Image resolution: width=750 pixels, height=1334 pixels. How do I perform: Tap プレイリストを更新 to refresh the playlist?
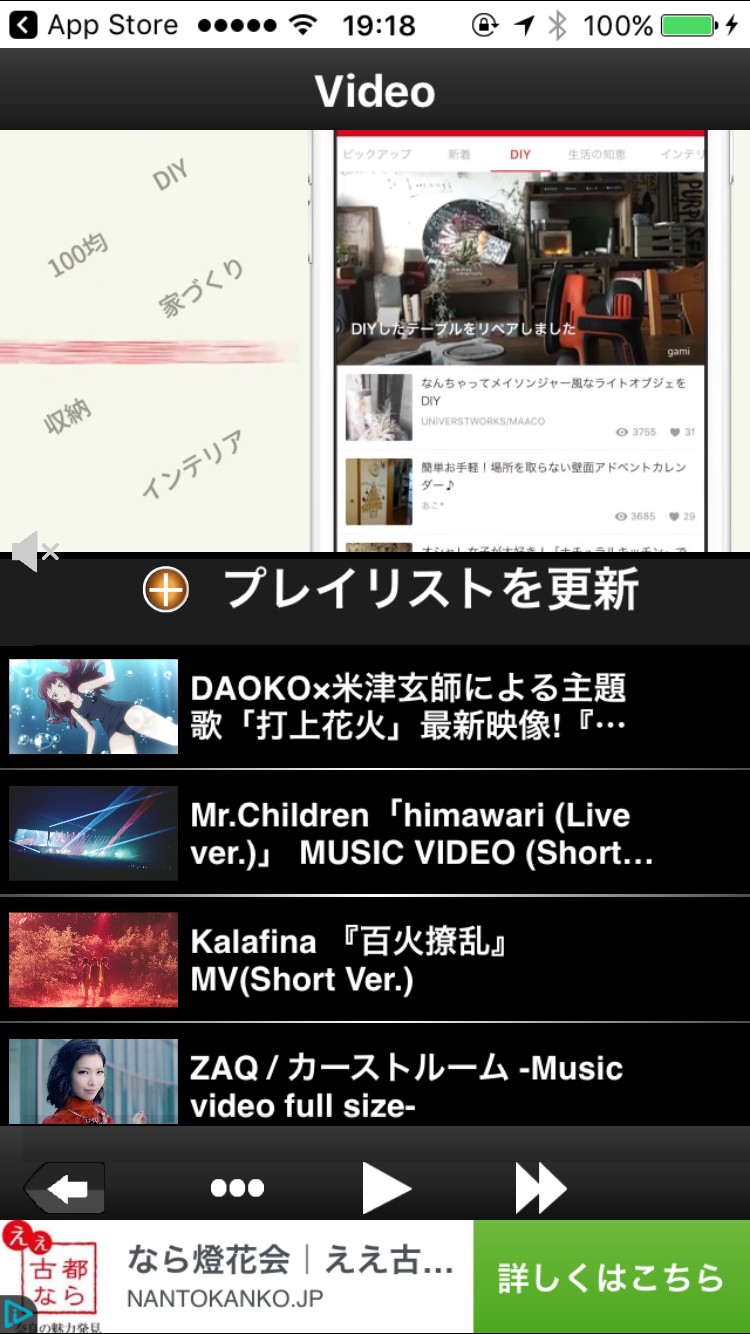(390, 590)
